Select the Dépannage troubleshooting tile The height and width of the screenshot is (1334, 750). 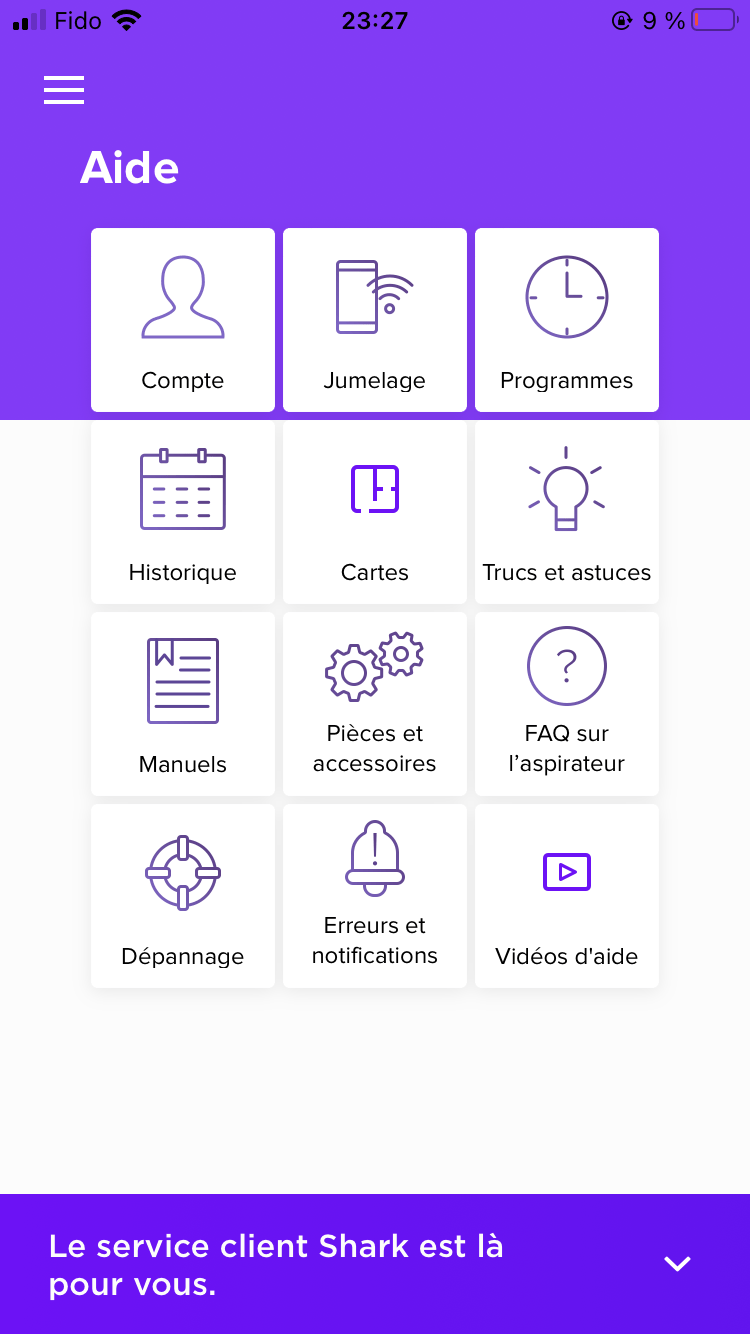click(x=183, y=896)
